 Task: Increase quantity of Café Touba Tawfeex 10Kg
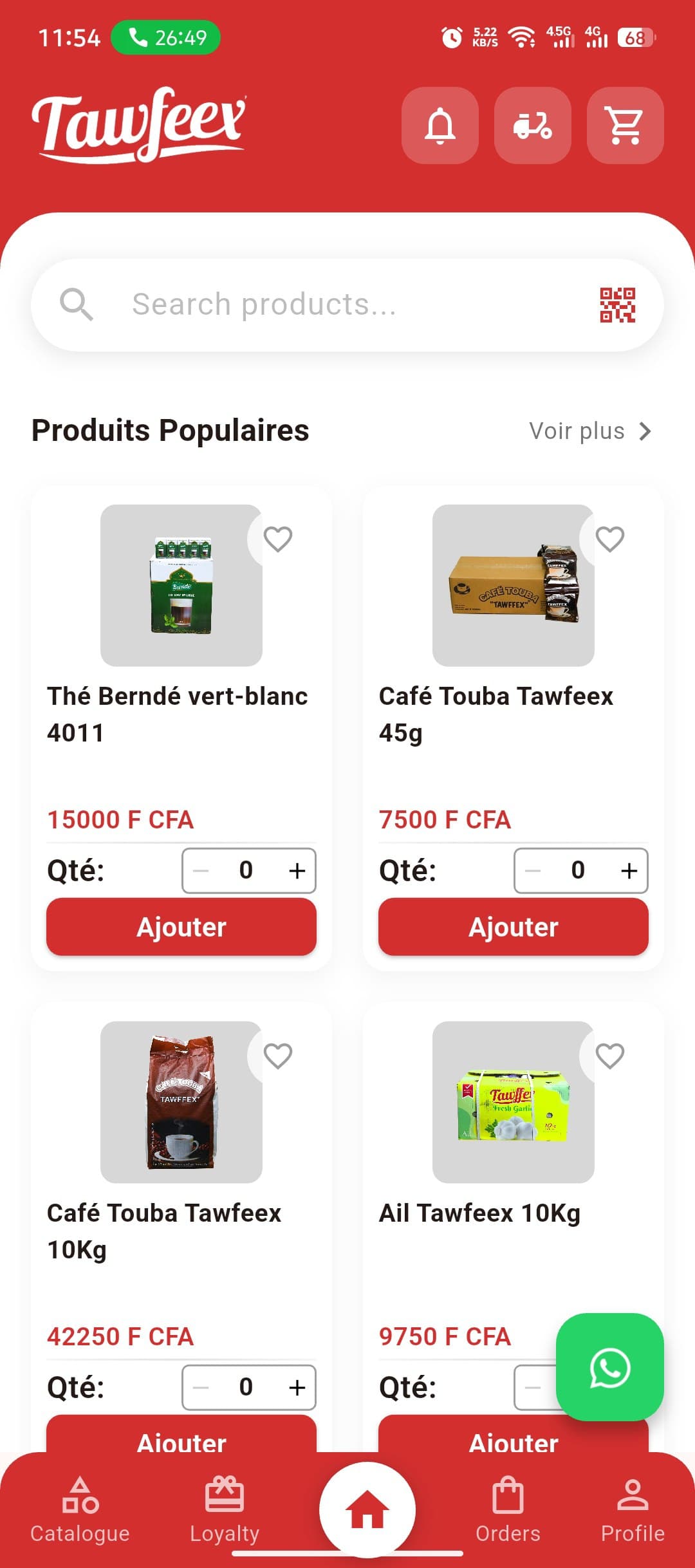297,1388
